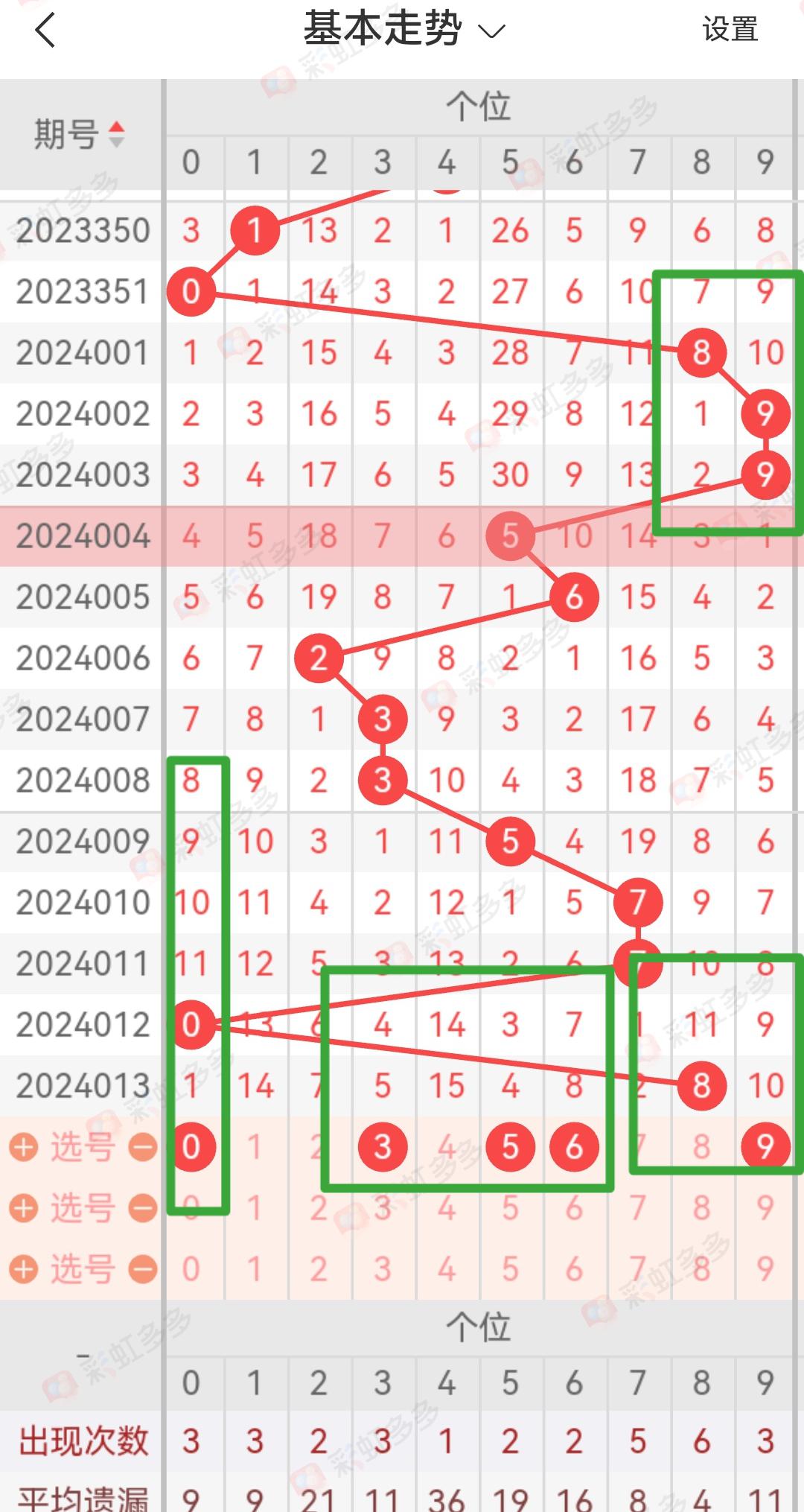
Task: Deselect highlighted 5 in top 选号 row
Action: click(510, 1147)
